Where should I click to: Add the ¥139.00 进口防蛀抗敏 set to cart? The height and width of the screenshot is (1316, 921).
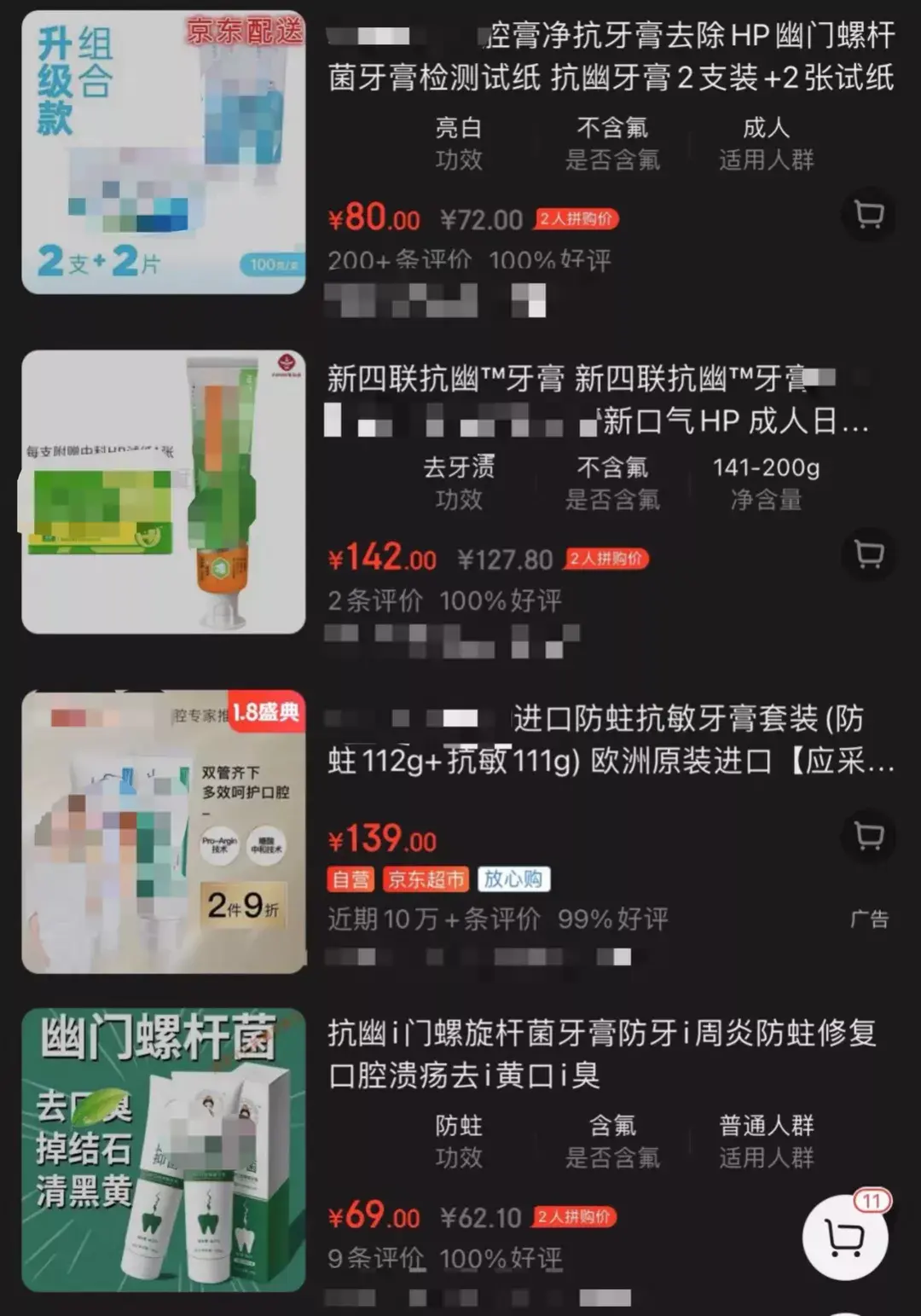pos(868,835)
